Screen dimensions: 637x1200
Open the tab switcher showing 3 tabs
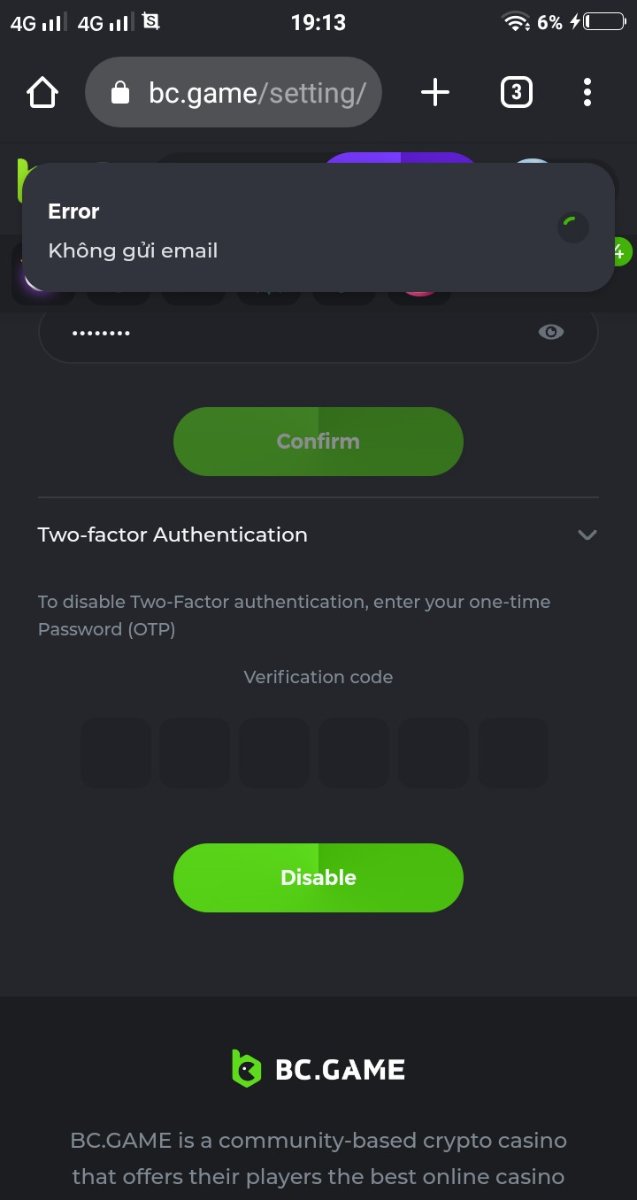[x=515, y=93]
